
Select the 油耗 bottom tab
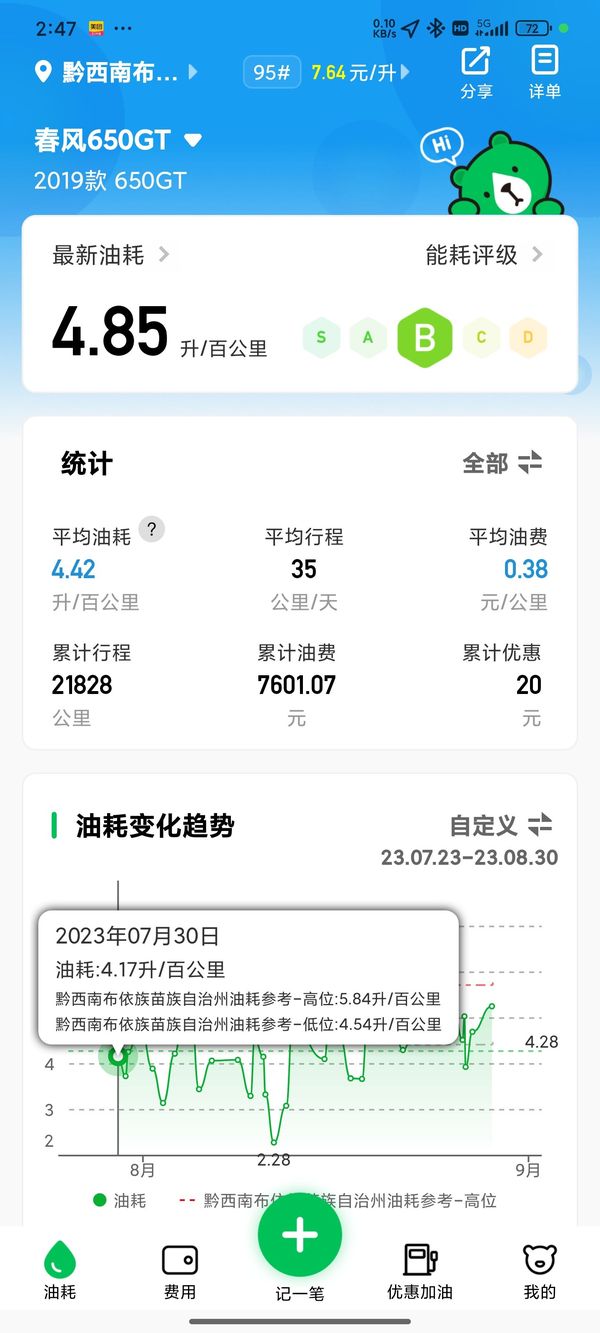coord(60,1270)
